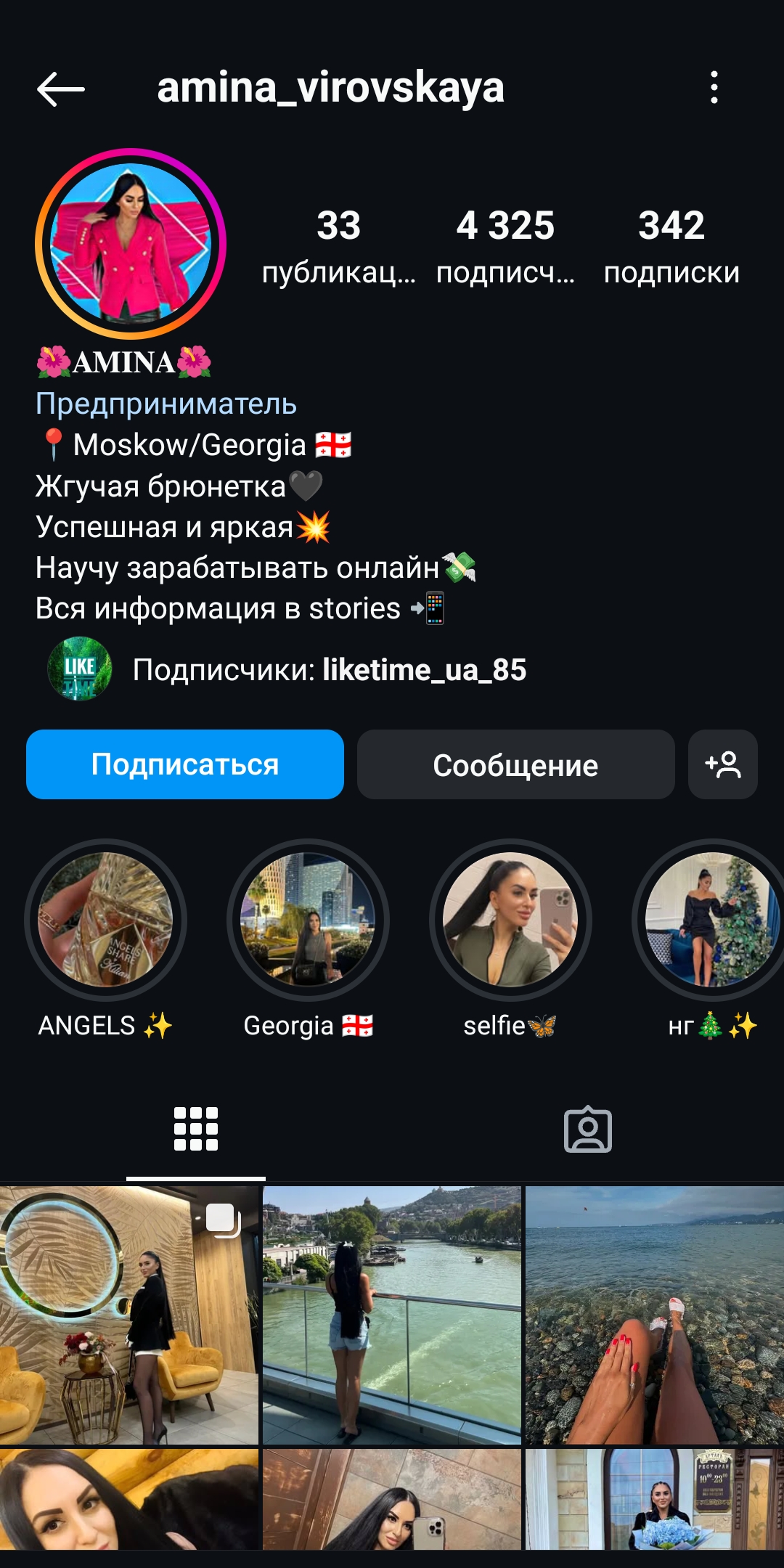Show suggested accounts with add-person icon
784x1568 pixels.
[723, 764]
